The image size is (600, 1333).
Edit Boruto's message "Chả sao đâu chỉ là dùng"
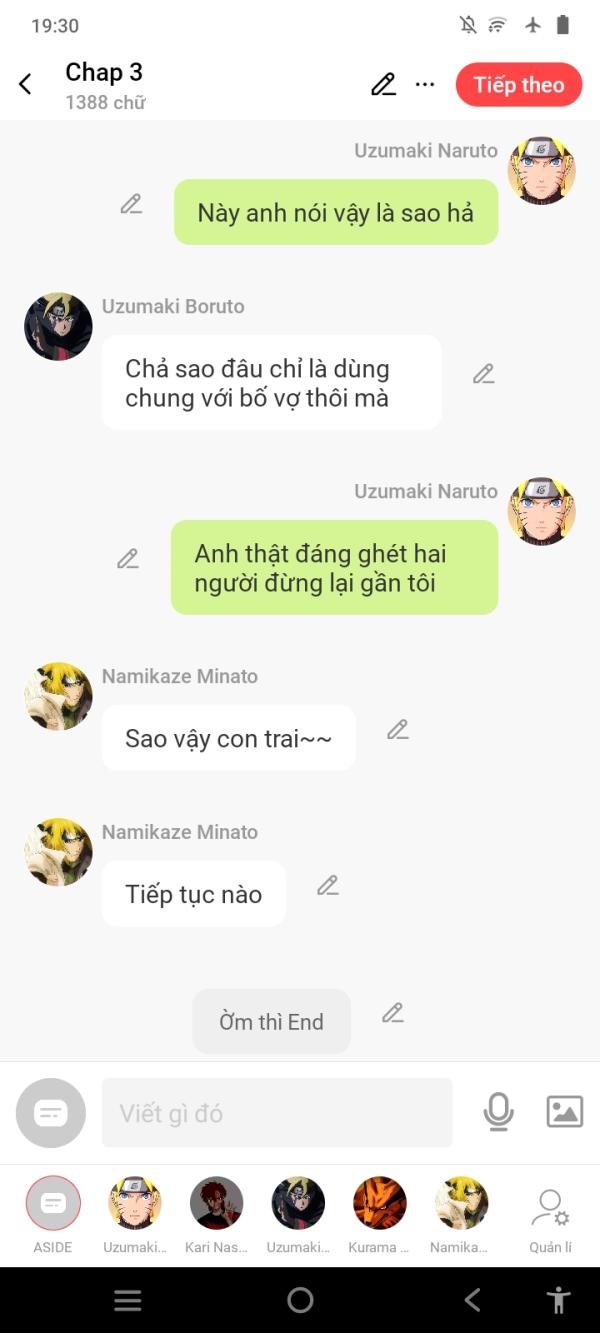[484, 374]
